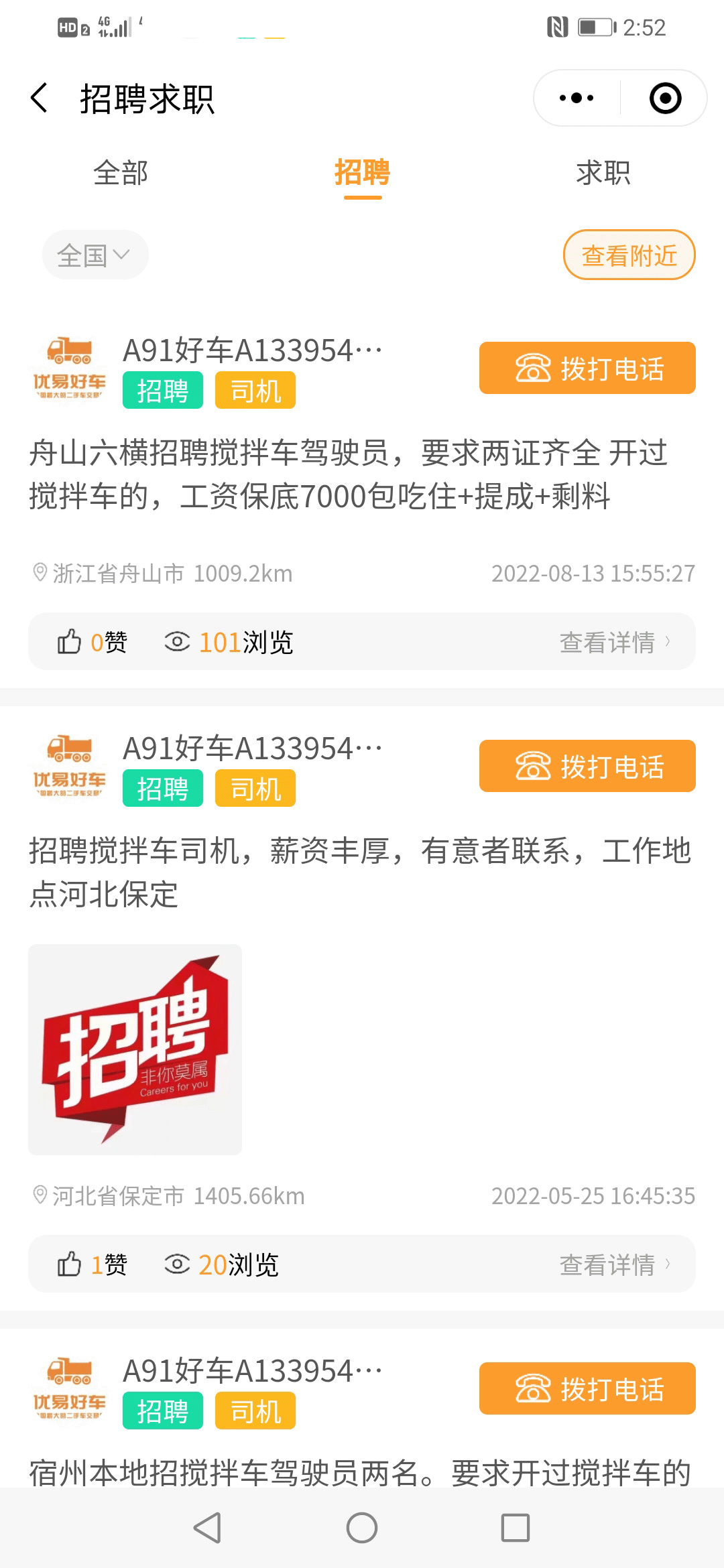
Task: Select the 招聘 tab
Action: tap(362, 173)
